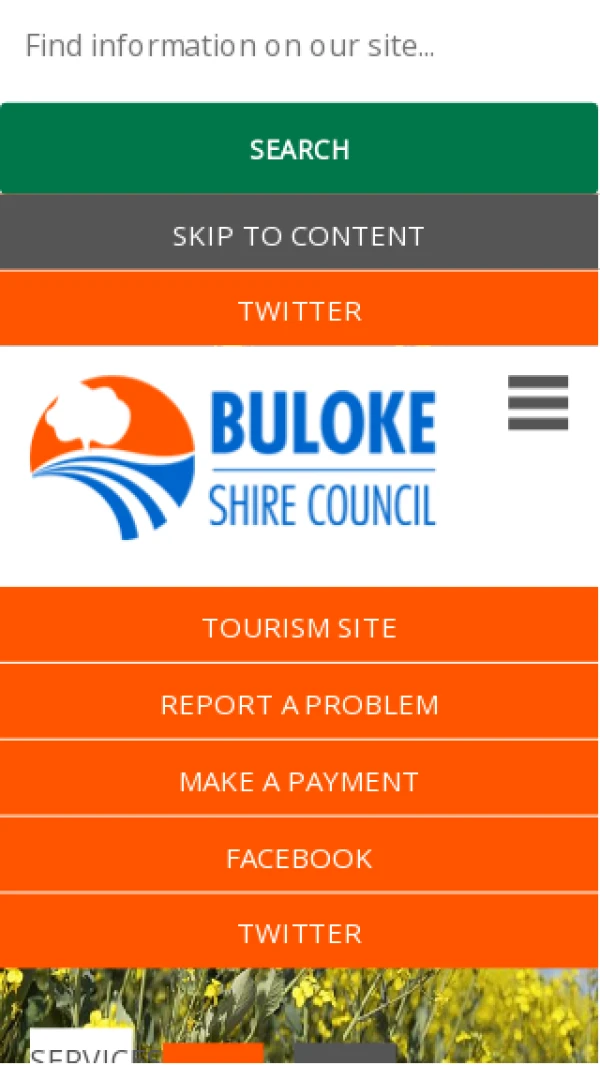Viewport: 600px width, 1065px height.
Task: Select Skip to Content link
Action: pos(299,236)
